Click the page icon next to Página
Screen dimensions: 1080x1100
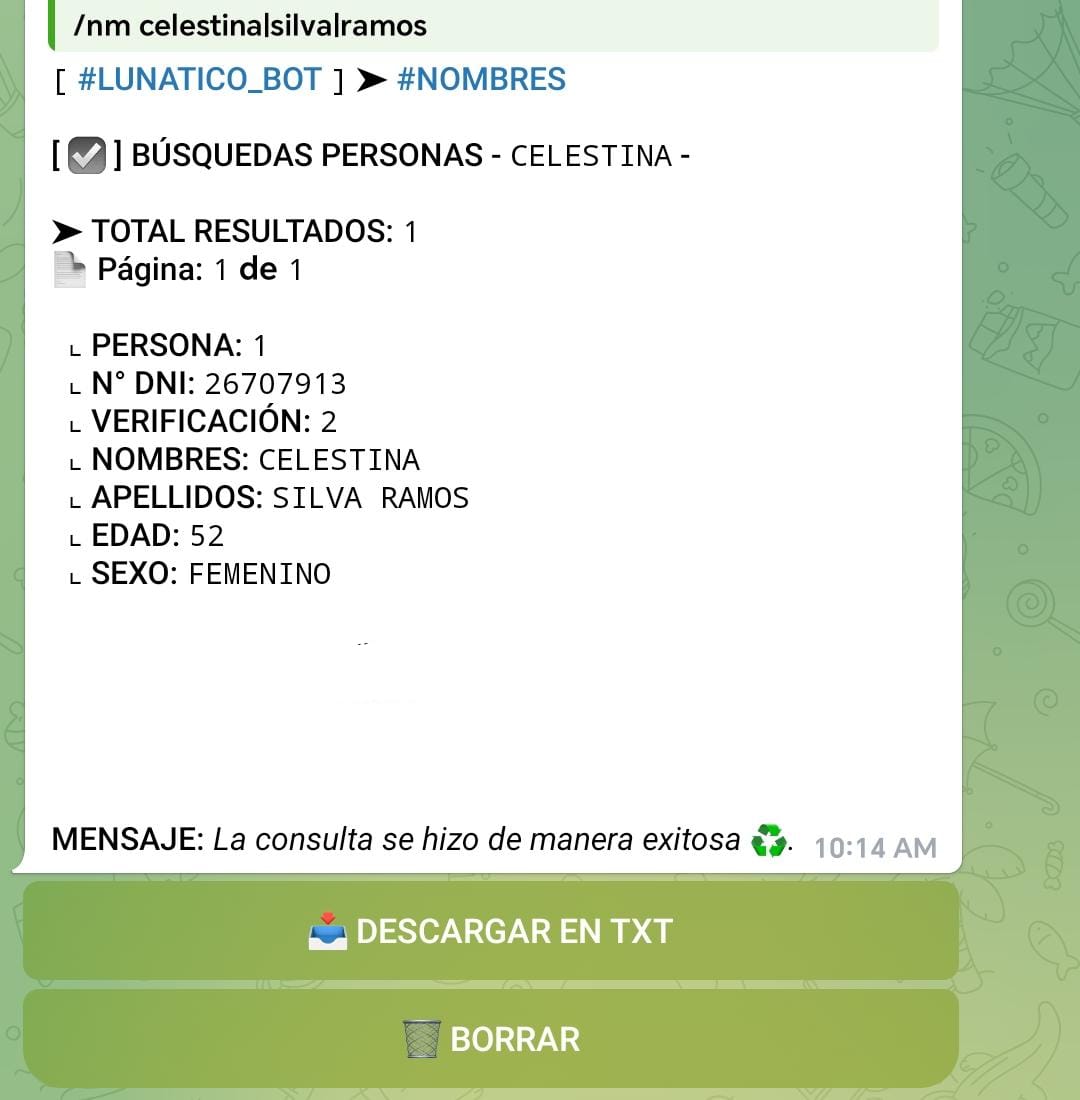[68, 268]
